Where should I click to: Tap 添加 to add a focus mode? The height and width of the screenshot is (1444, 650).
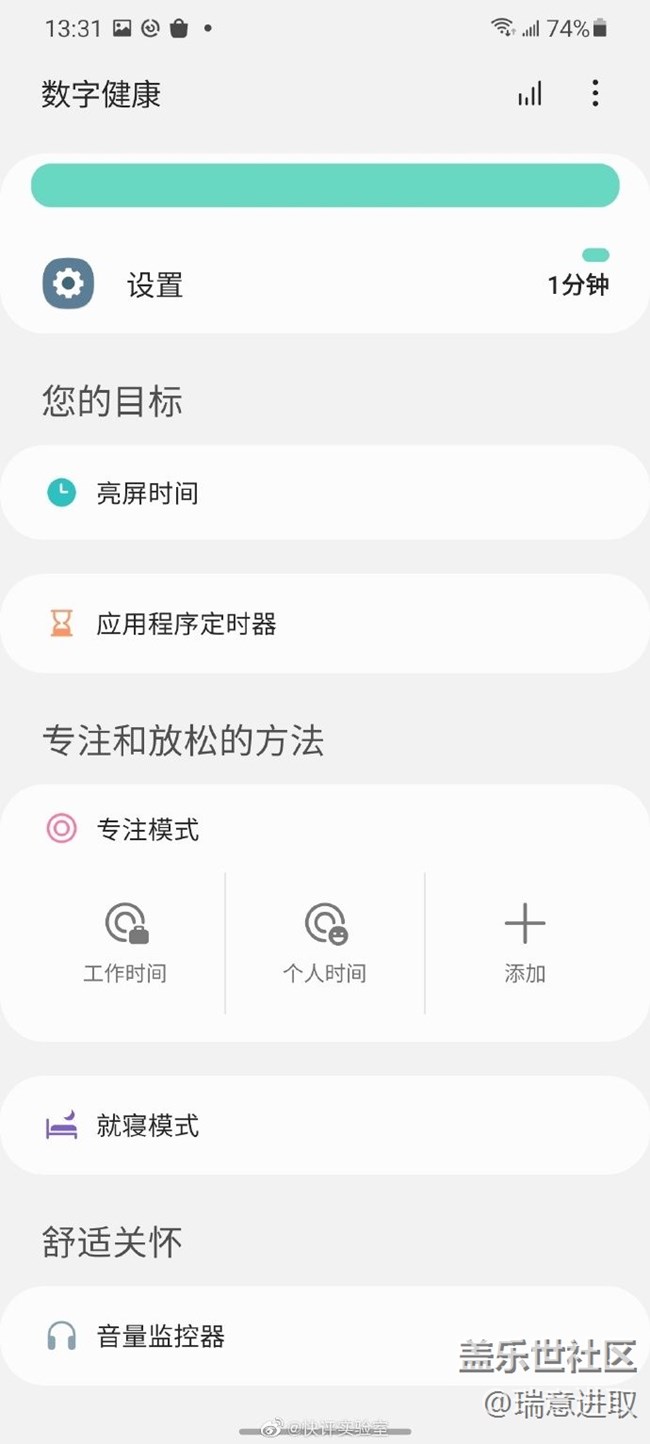point(525,942)
